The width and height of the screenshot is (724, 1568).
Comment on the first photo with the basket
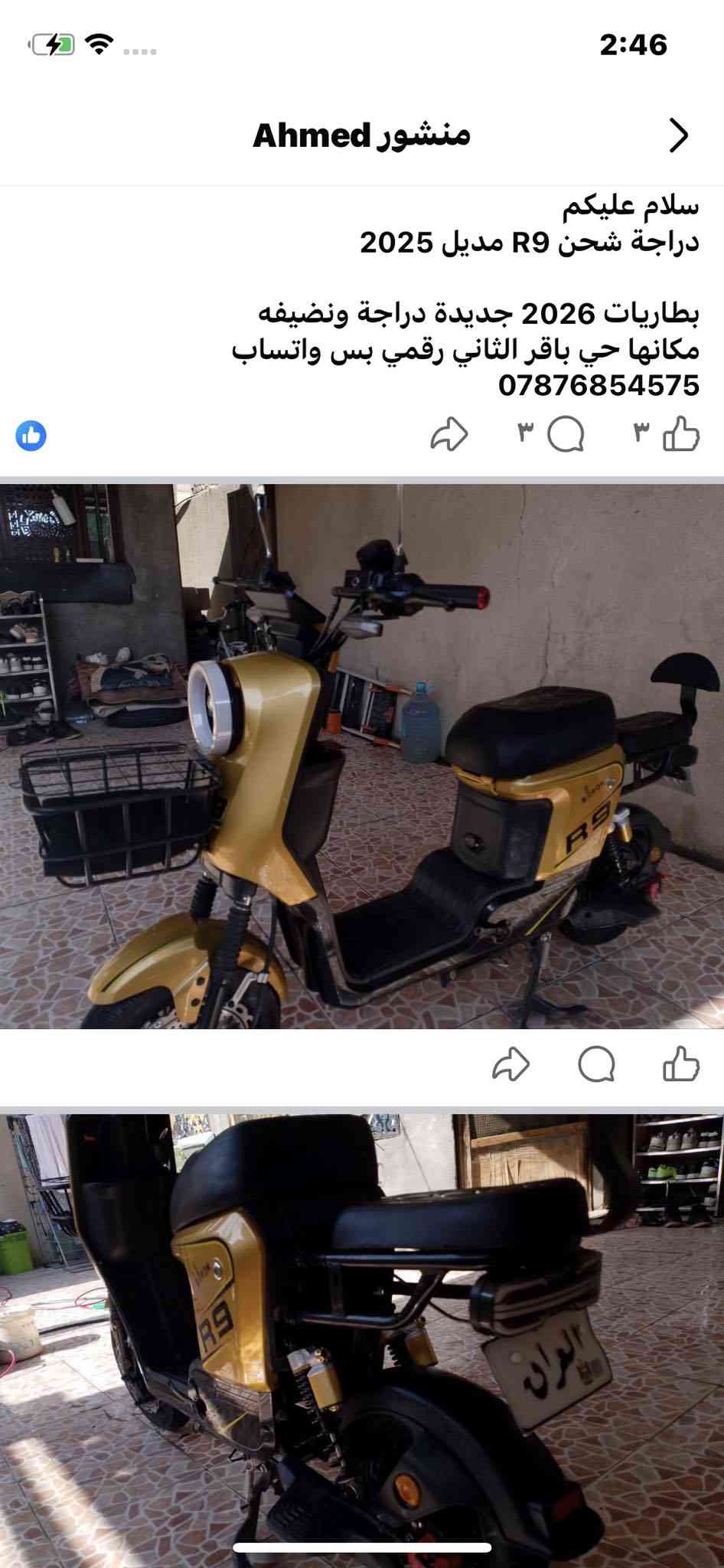(x=596, y=1064)
